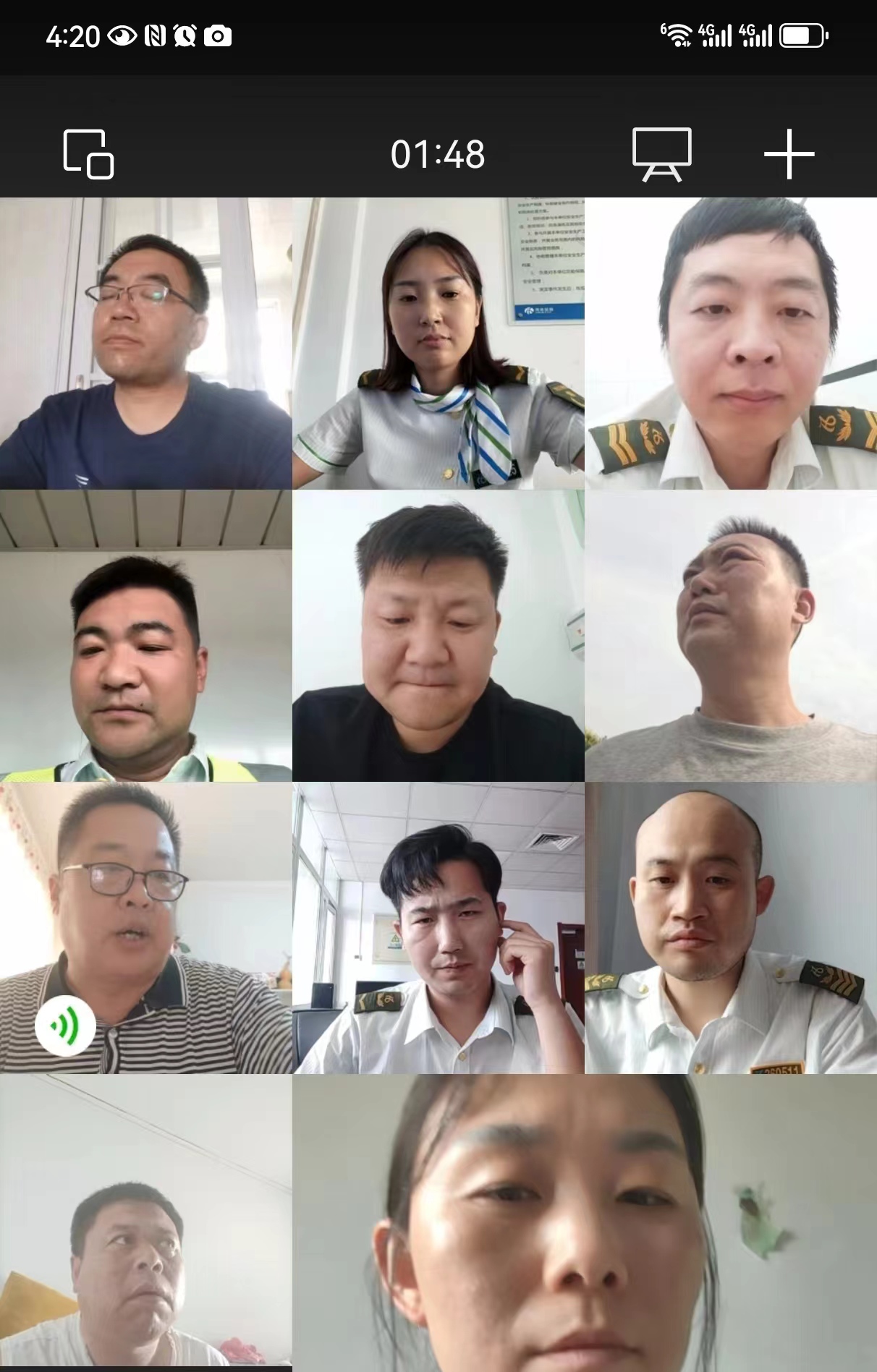
Task: Add participants with the plus icon
Action: [789, 154]
